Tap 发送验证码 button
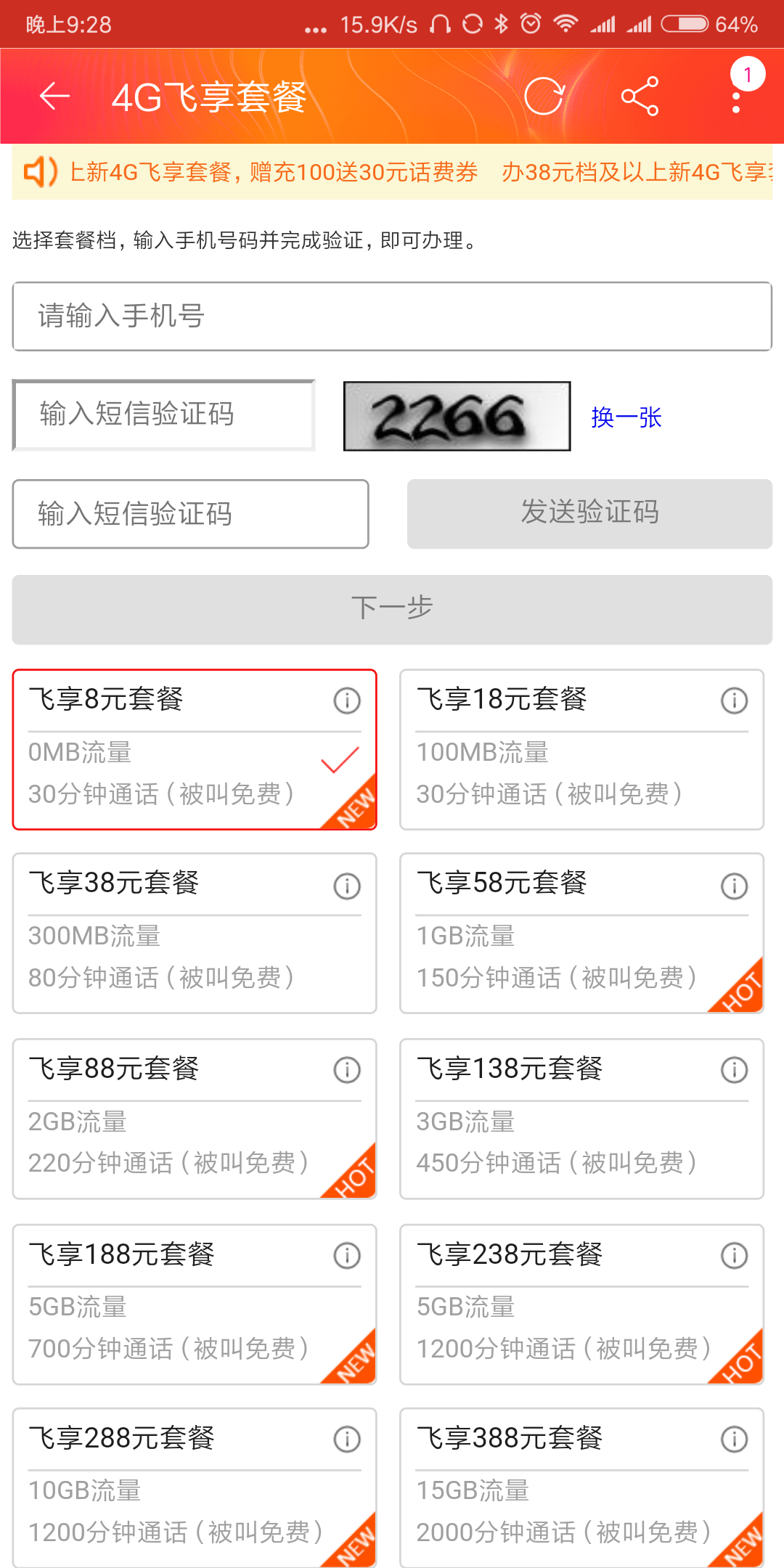The image size is (784, 1568). pos(589,513)
